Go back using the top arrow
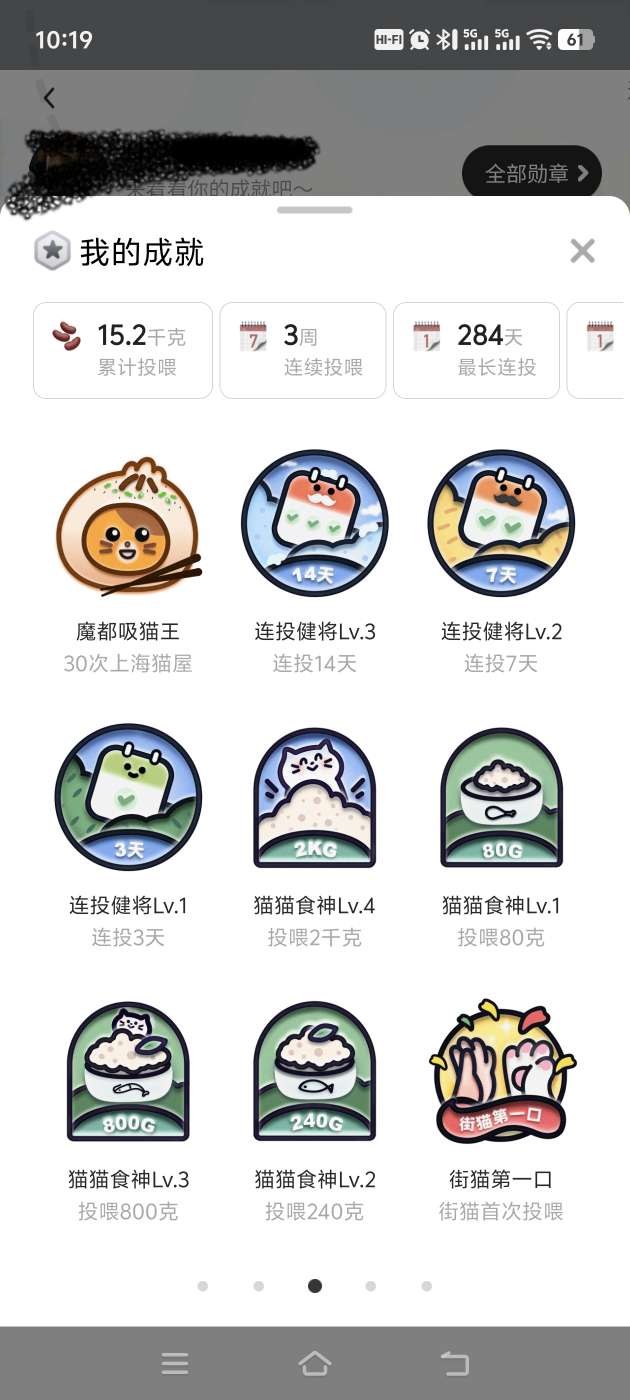 pyautogui.click(x=49, y=98)
